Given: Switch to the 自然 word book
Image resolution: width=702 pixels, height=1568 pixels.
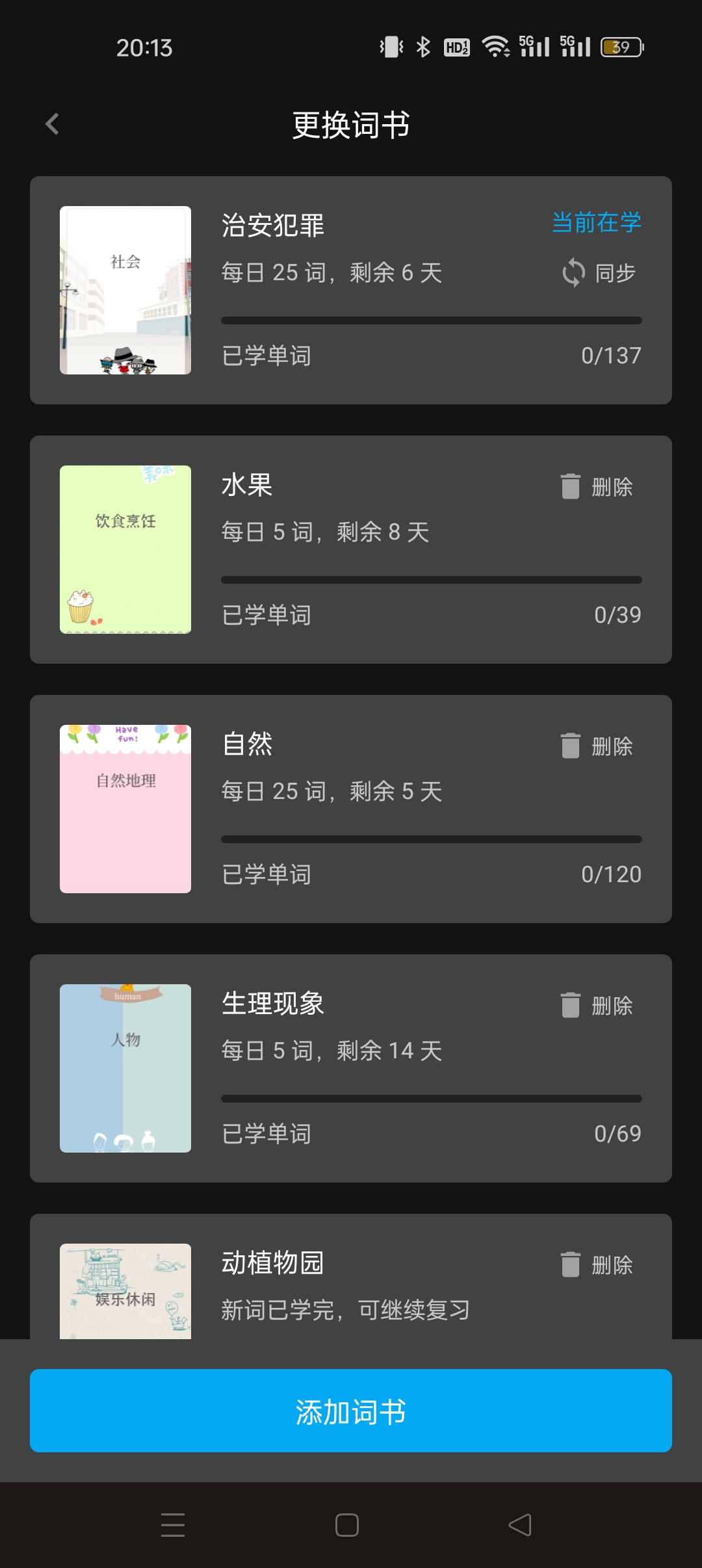Looking at the screenshot, I should tap(351, 809).
